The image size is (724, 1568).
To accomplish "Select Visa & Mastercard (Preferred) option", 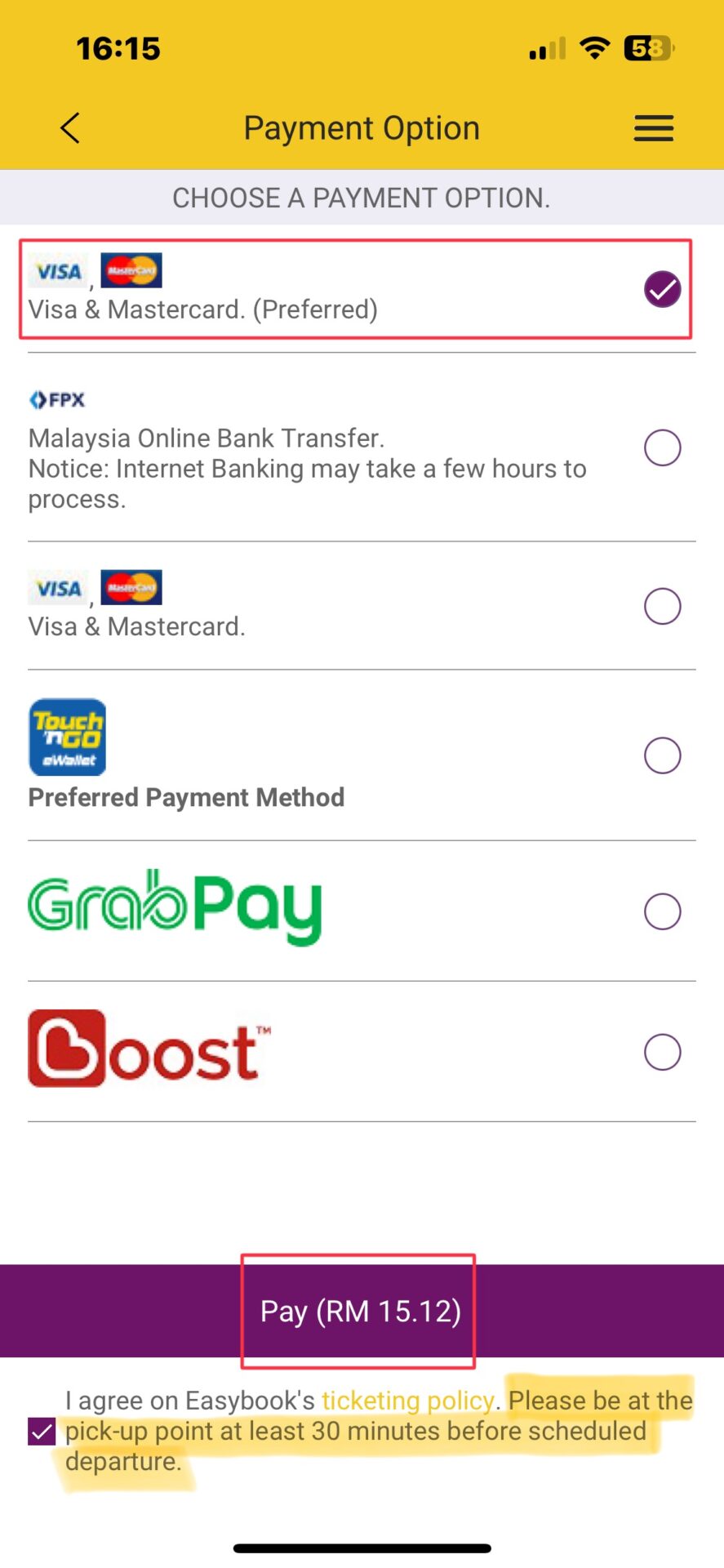I will pyautogui.click(x=662, y=289).
